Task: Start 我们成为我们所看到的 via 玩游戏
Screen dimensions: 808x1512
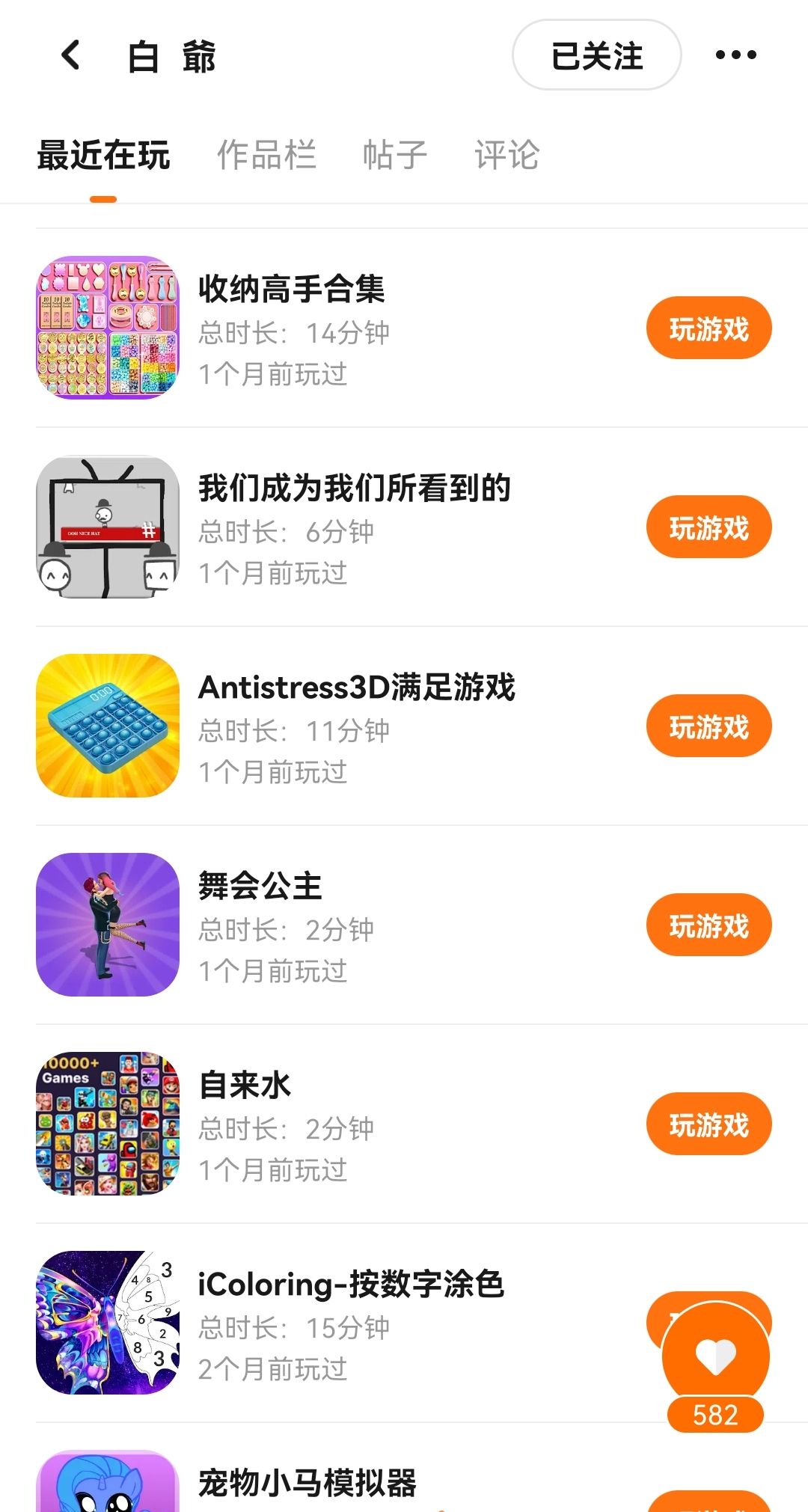Action: (708, 527)
